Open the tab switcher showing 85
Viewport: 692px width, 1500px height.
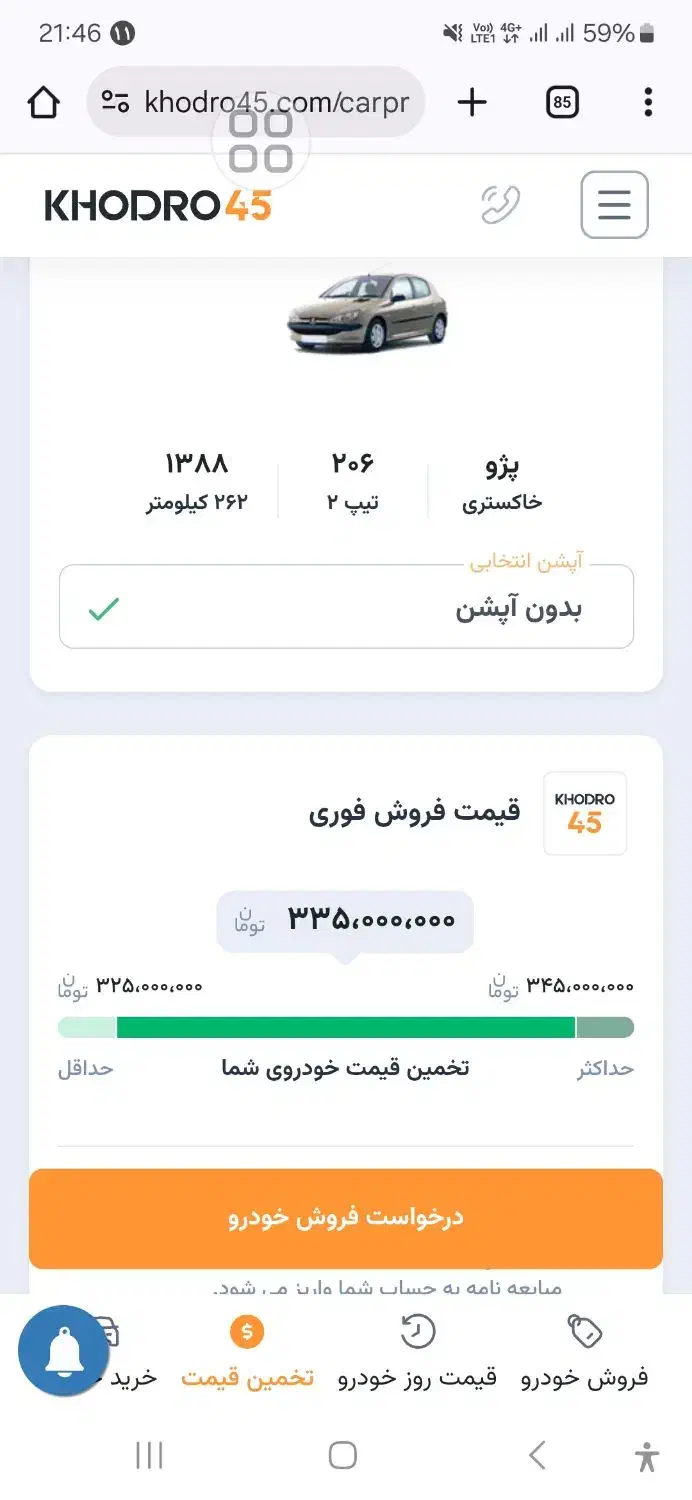point(563,102)
